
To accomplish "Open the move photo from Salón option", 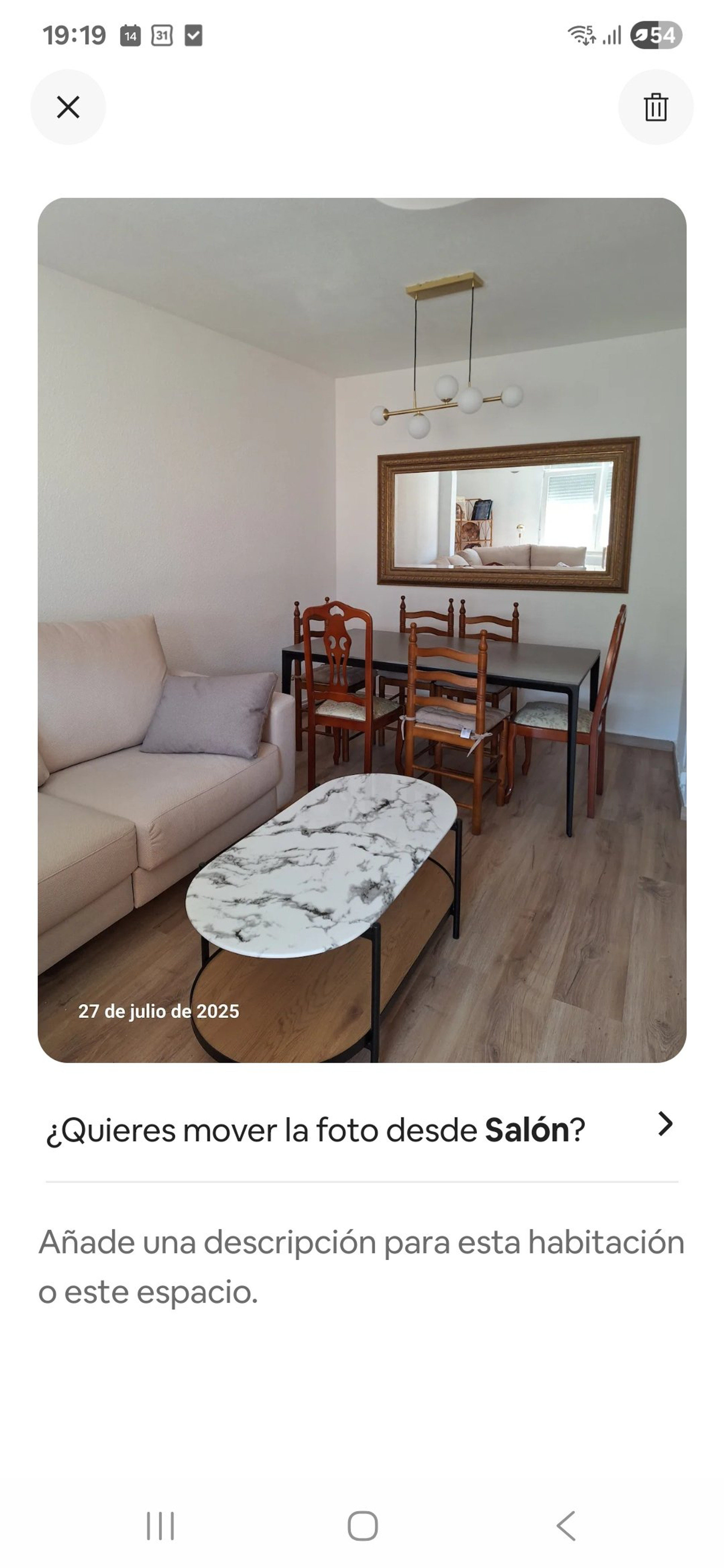I will [x=362, y=1130].
